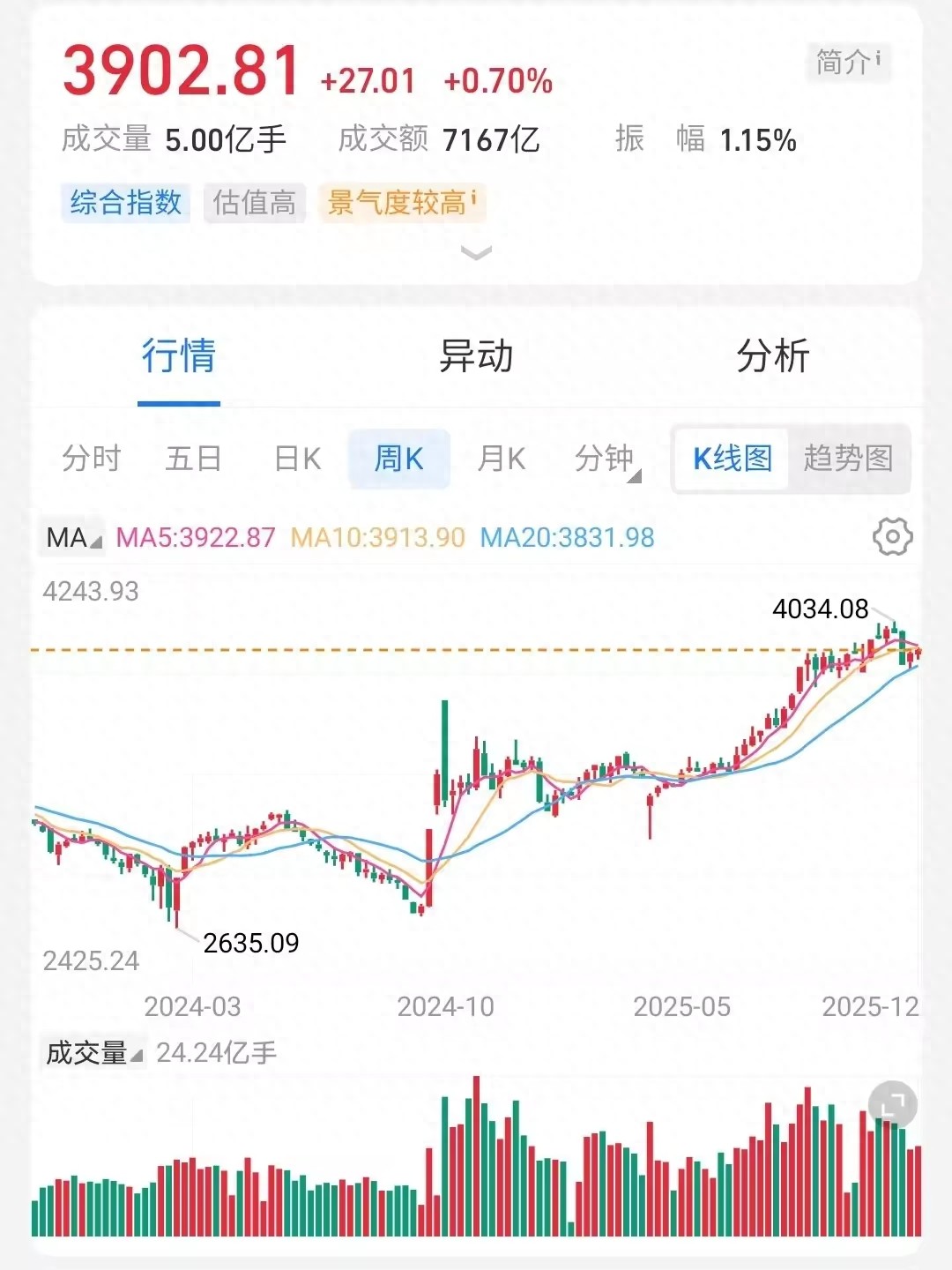The width and height of the screenshot is (952, 1270).
Task: Choose the K线图 view
Action: click(732, 459)
